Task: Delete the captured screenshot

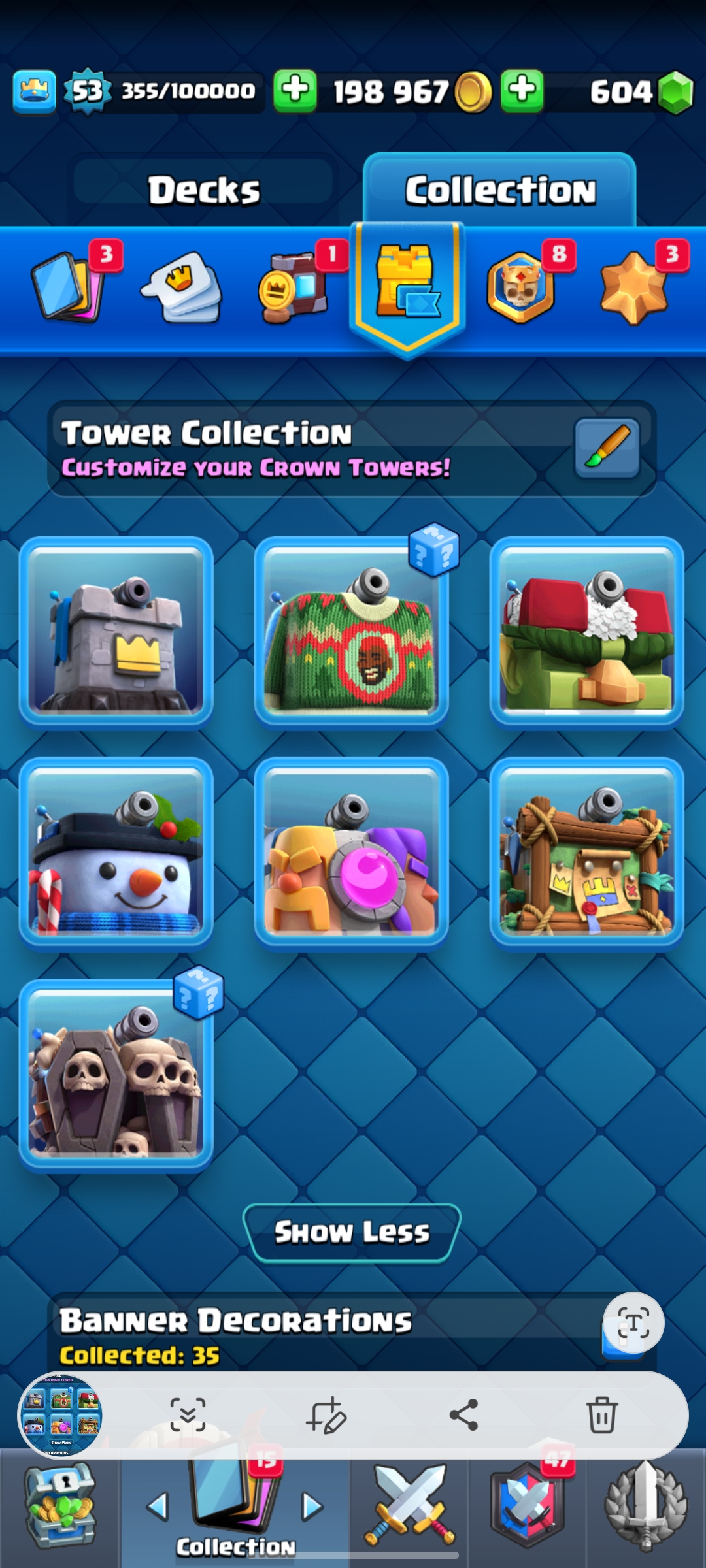Action: point(602,1414)
